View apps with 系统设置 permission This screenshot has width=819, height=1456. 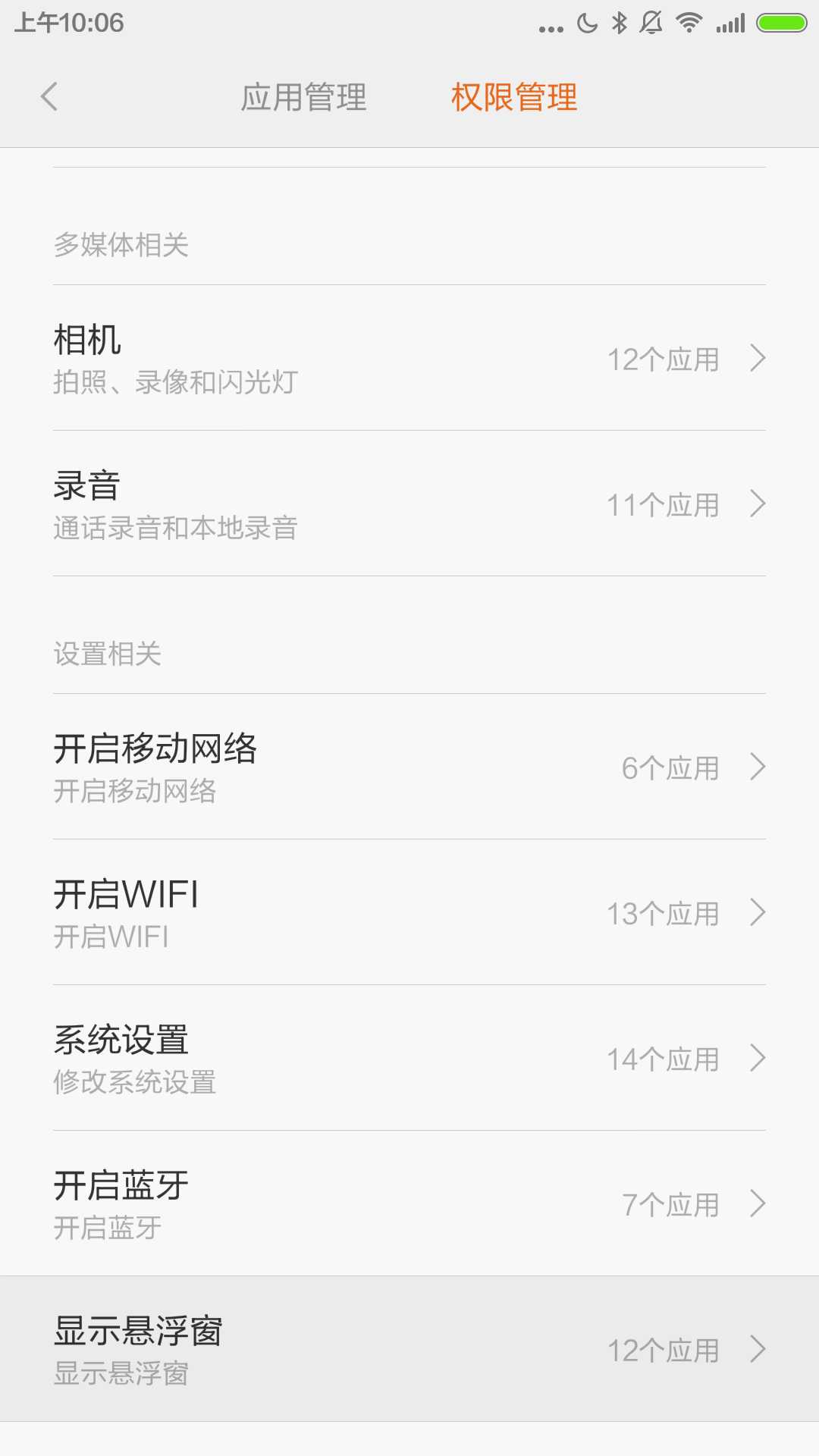pyautogui.click(x=409, y=1058)
